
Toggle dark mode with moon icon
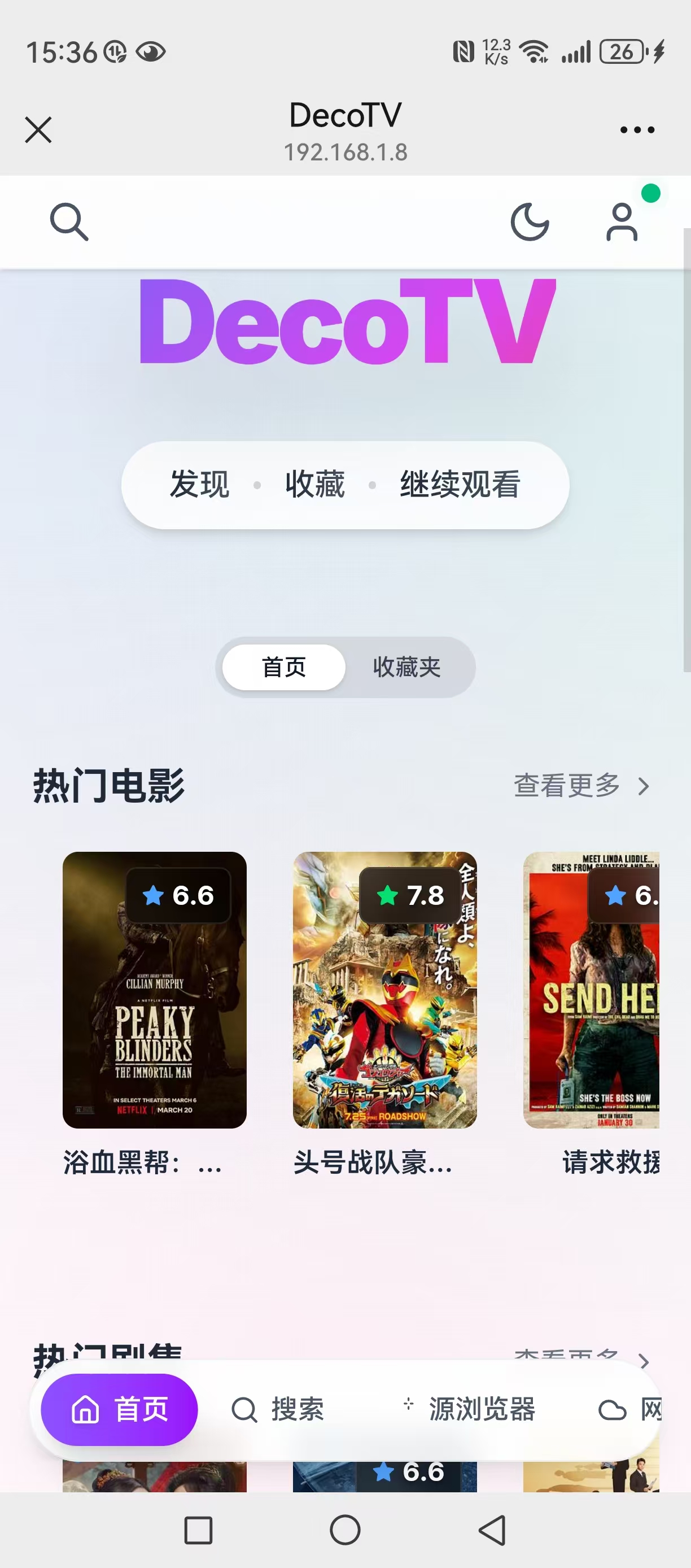click(x=529, y=222)
